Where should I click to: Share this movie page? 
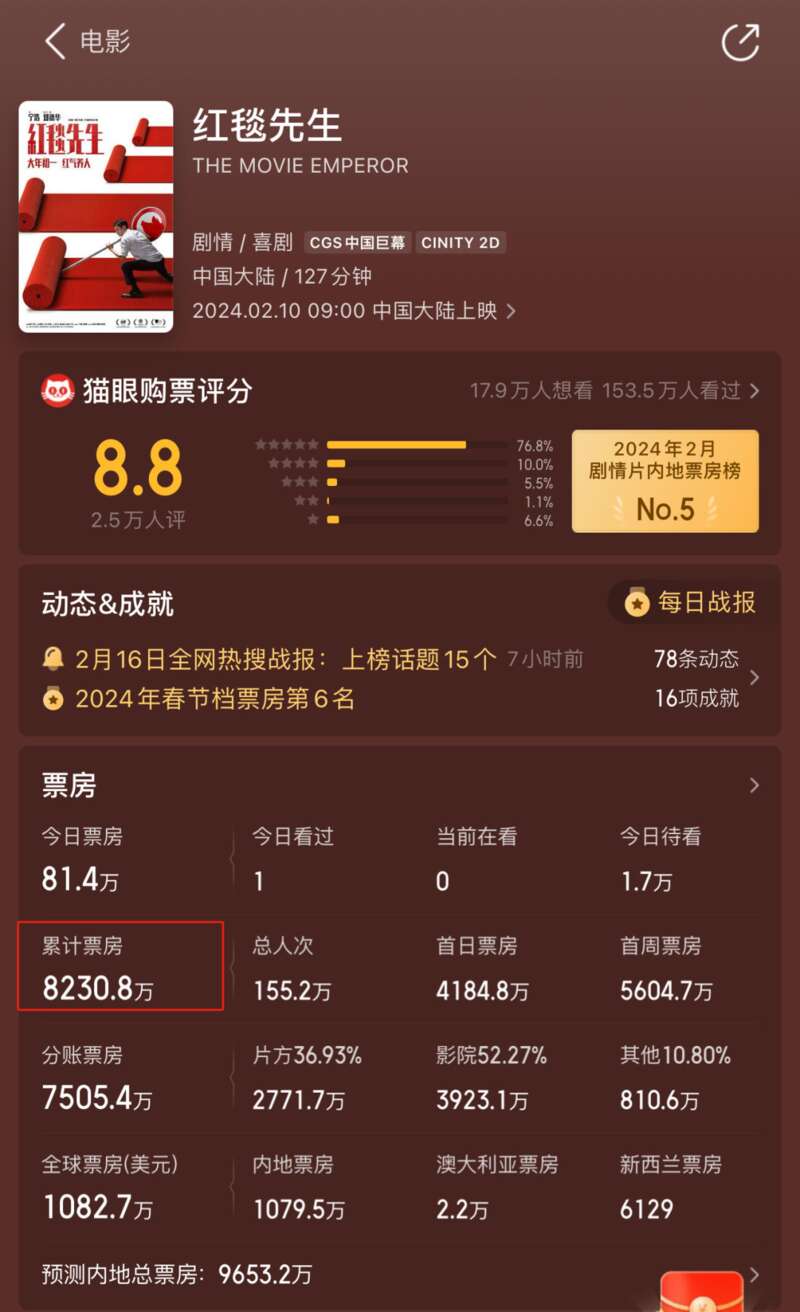click(740, 42)
